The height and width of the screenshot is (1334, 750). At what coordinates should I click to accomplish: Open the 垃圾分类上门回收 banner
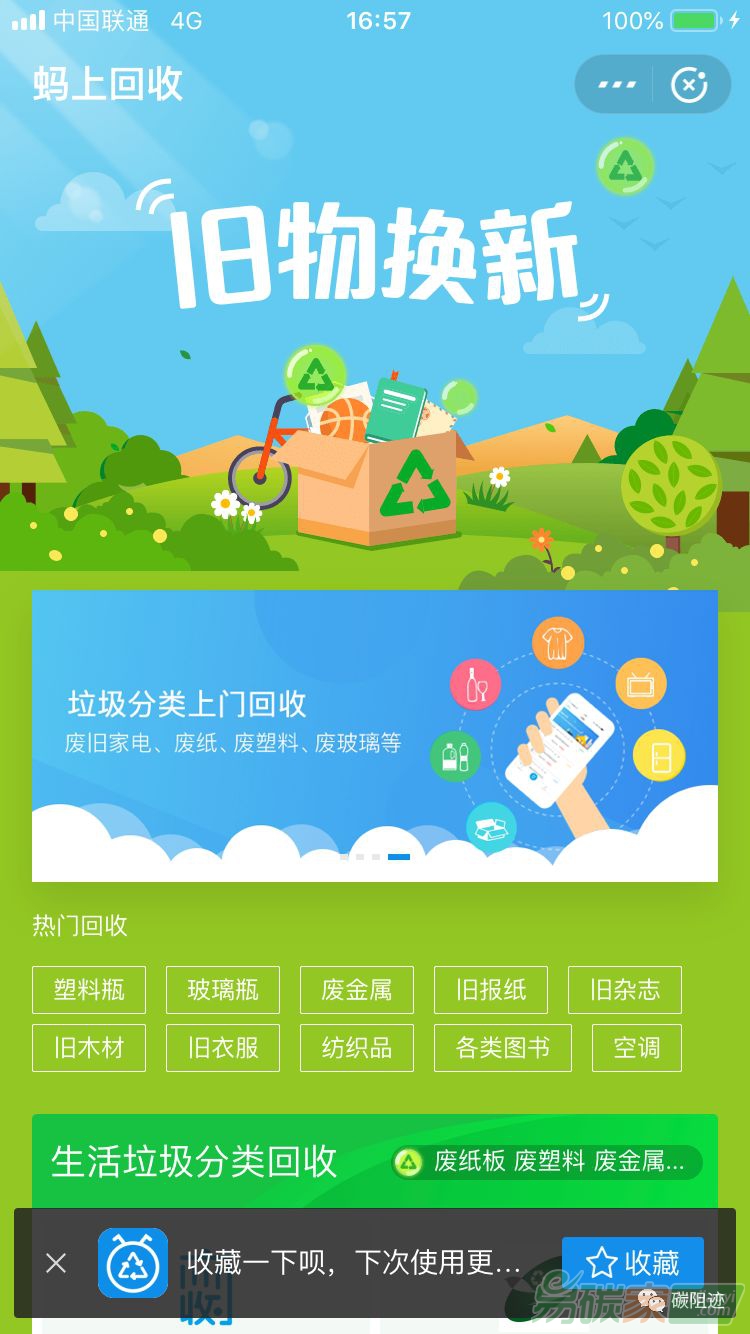click(375, 735)
